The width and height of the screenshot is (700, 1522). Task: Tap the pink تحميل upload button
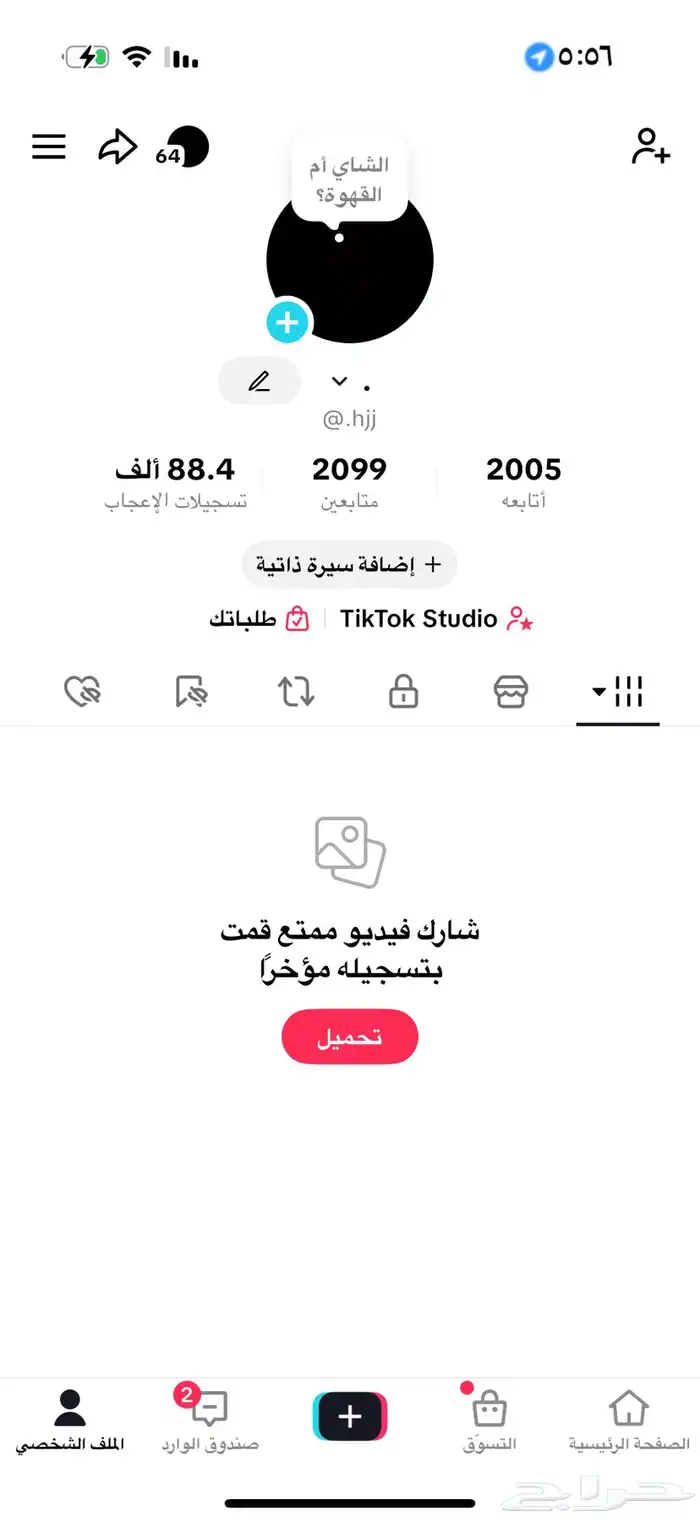click(x=349, y=1037)
